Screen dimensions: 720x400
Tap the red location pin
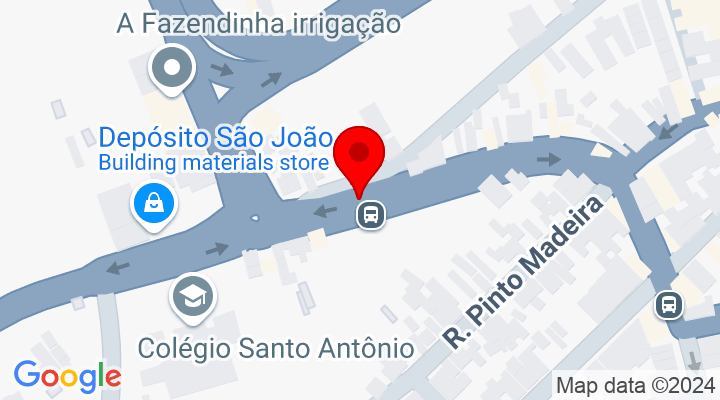(360, 156)
